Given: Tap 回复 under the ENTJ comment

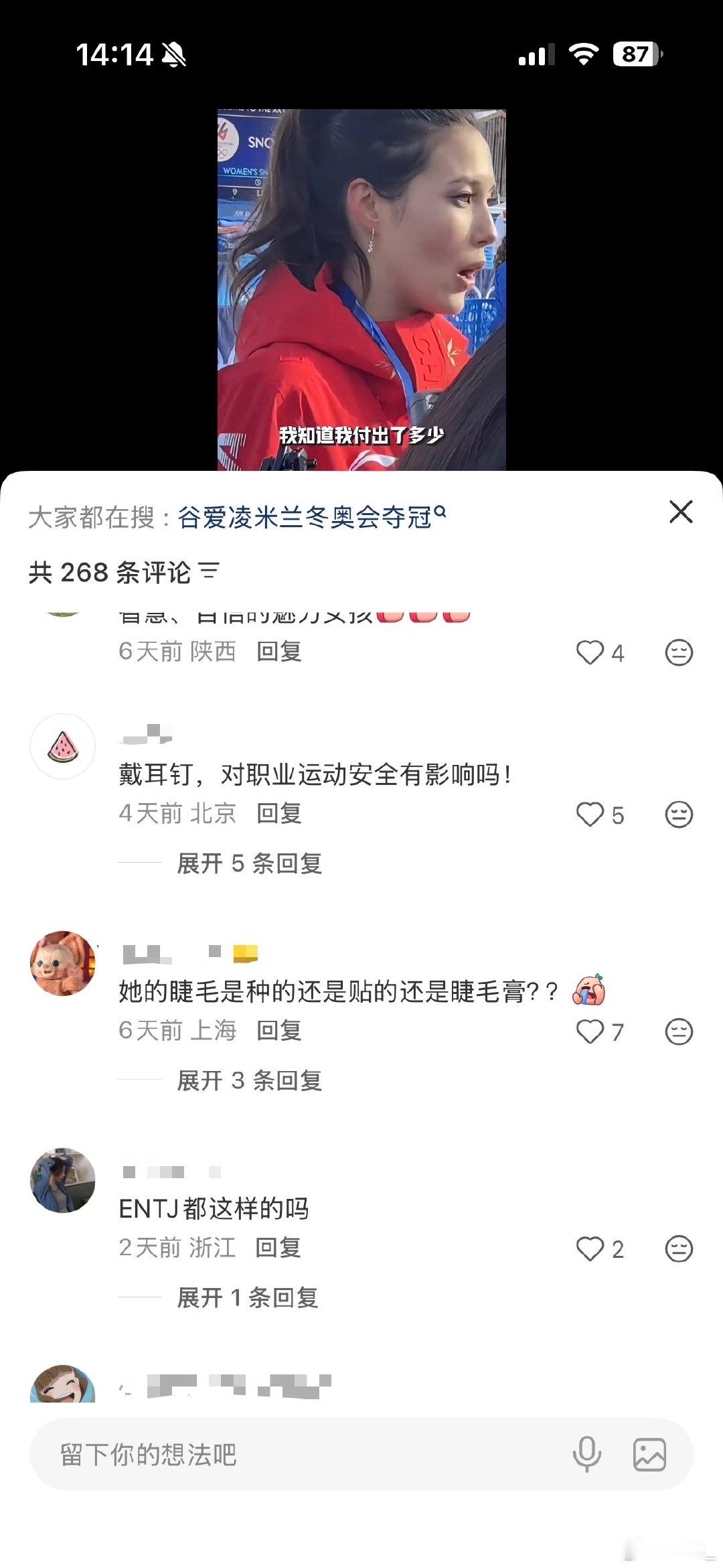Looking at the screenshot, I should [278, 1249].
